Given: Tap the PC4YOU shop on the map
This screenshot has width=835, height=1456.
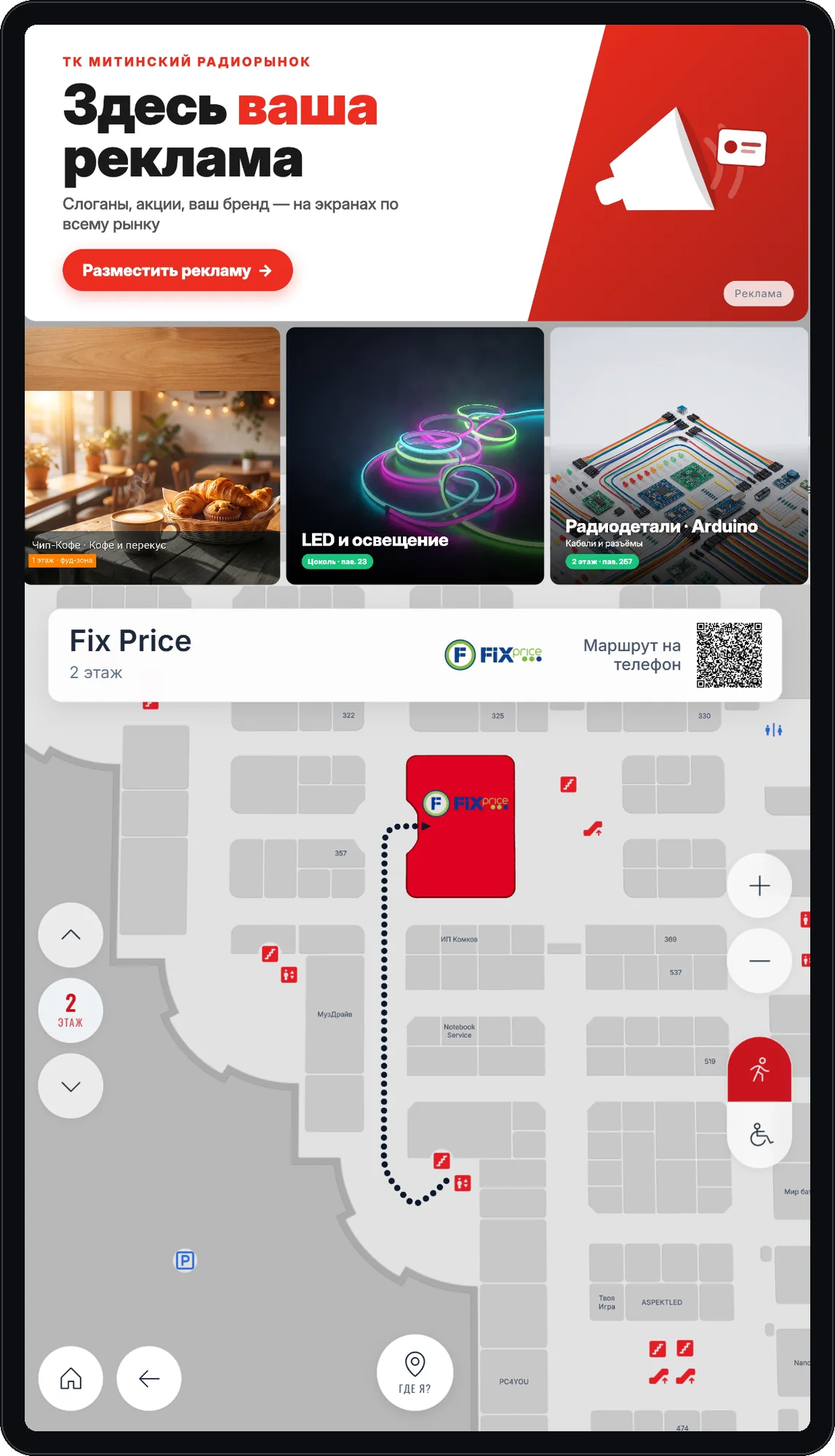Looking at the screenshot, I should 514,1381.
